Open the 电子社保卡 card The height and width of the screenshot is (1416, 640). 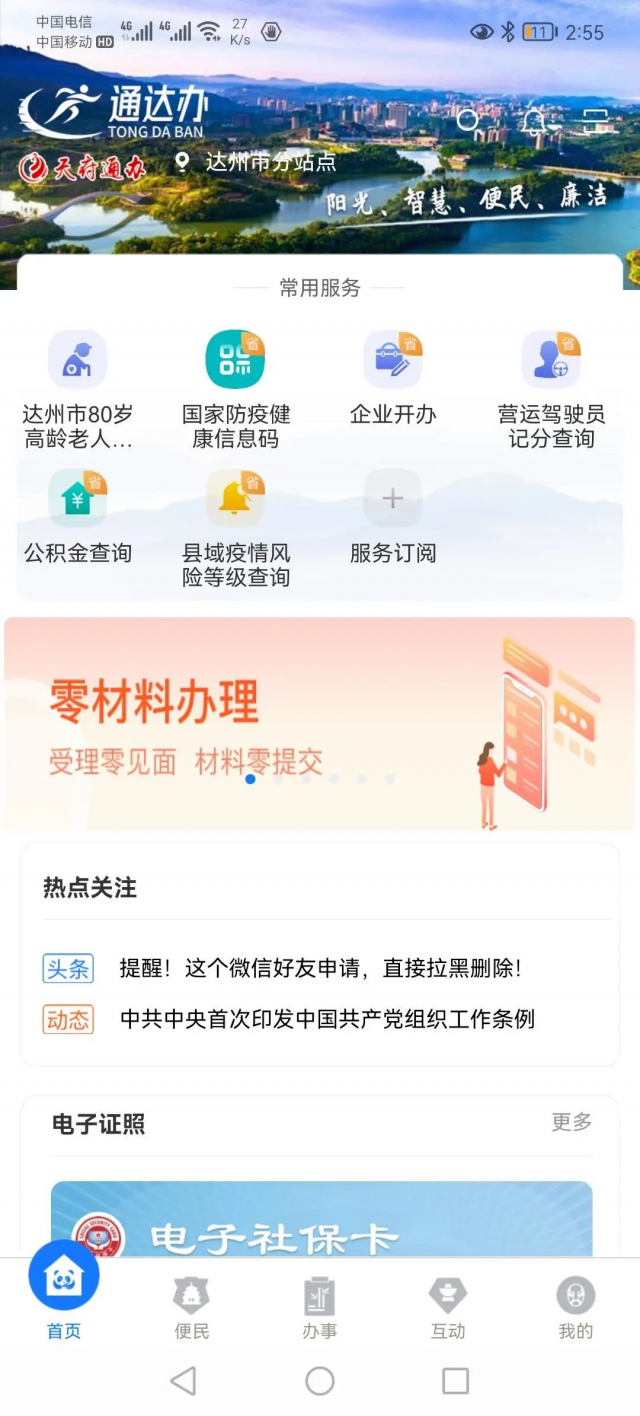coord(321,1220)
